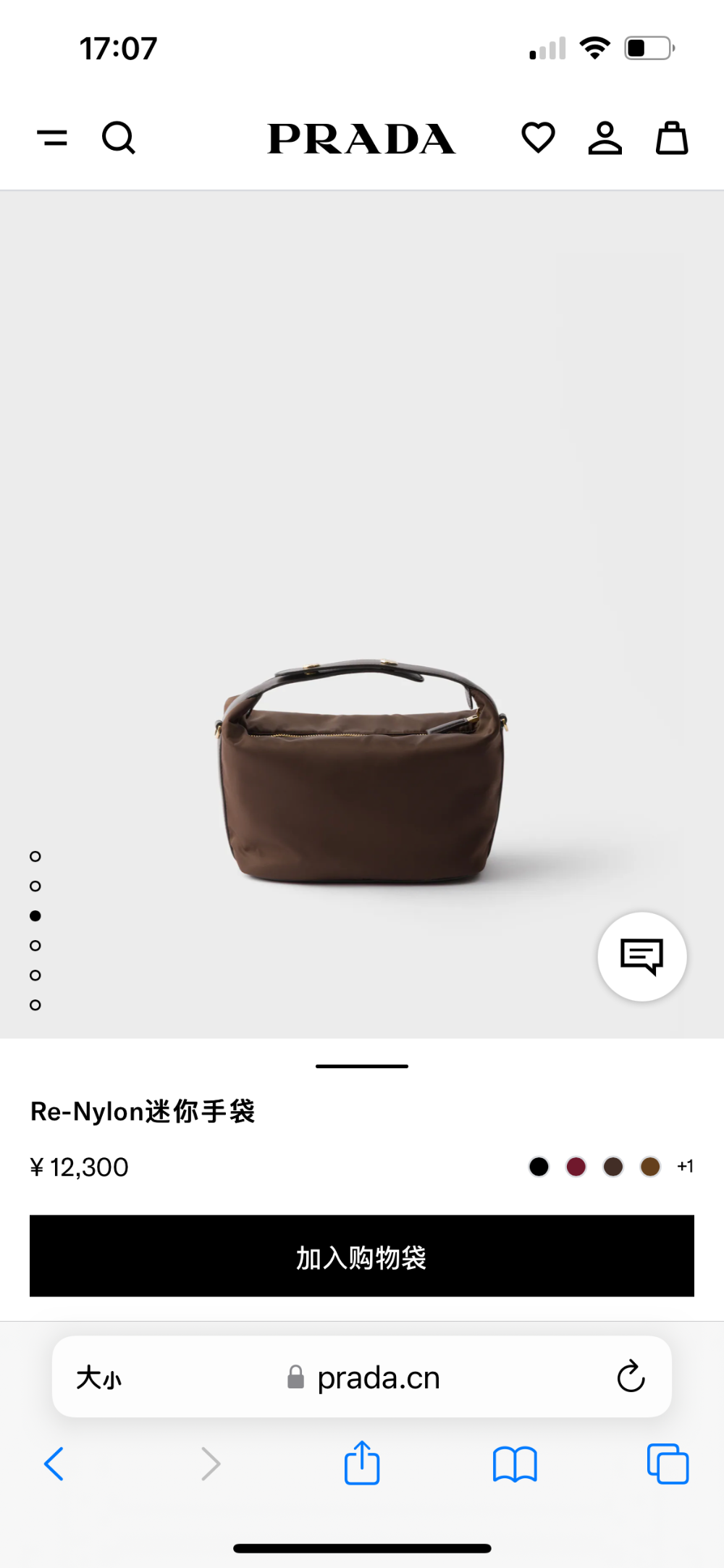Open the search magnifier

tap(119, 138)
